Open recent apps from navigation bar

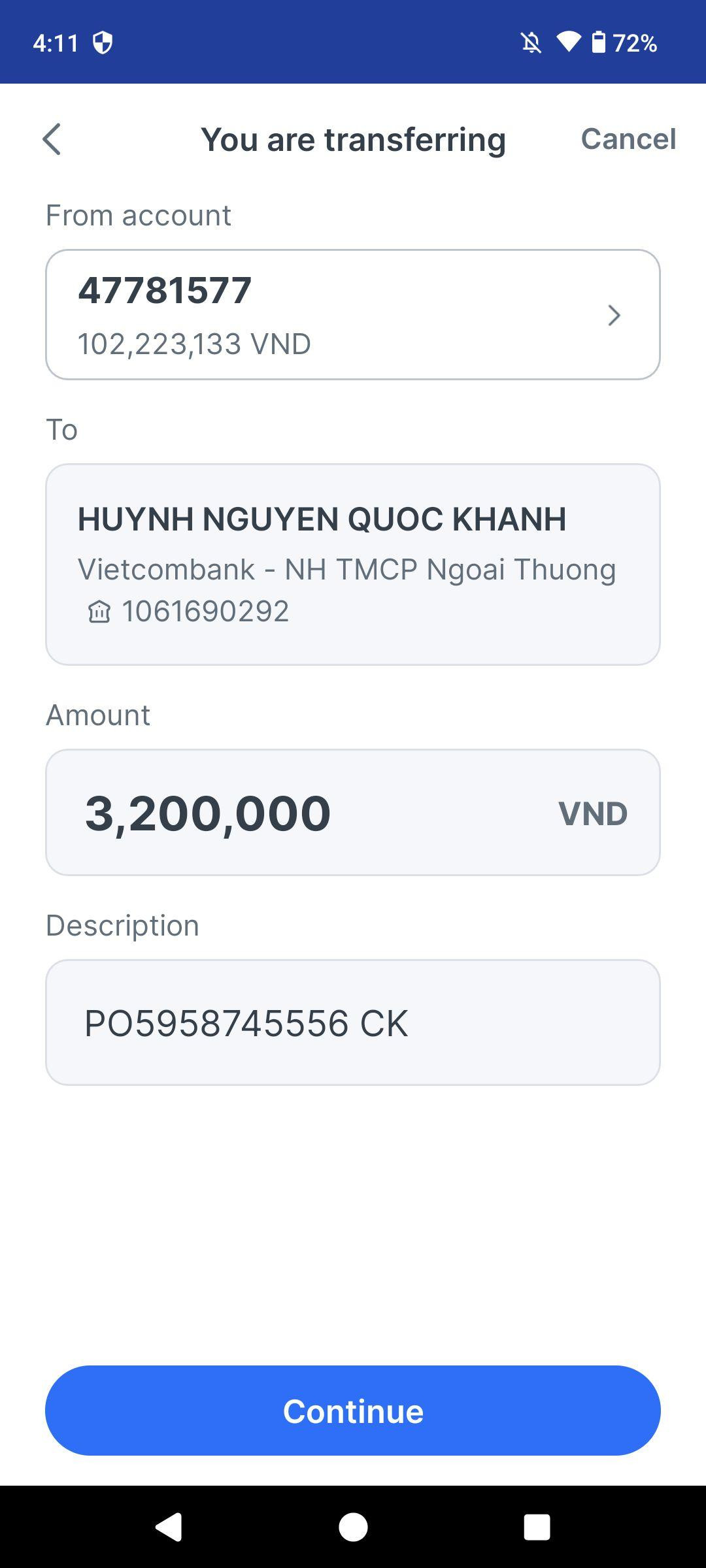click(x=537, y=1527)
